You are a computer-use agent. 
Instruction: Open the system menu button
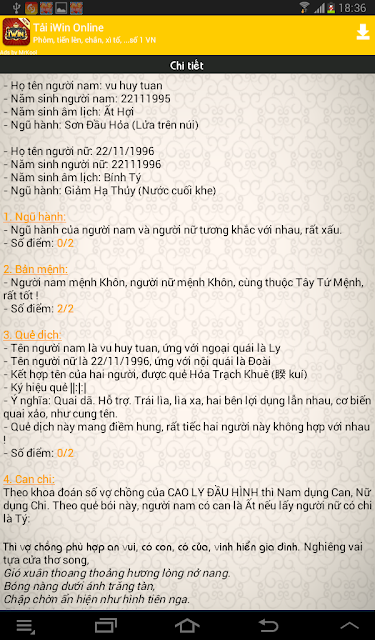(x=25, y=626)
